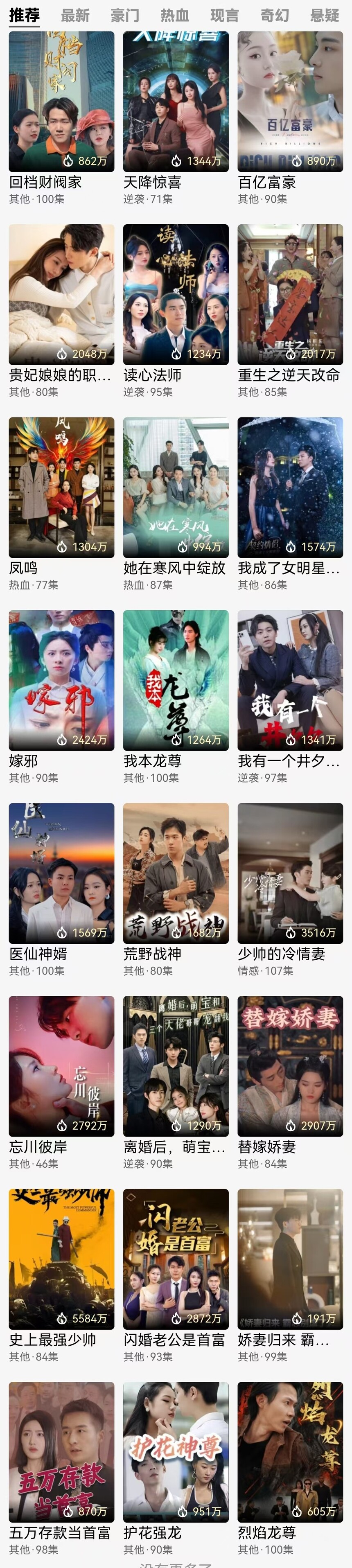The width and height of the screenshot is (352, 1568).
Task: Show the 悬疑 tab
Action: (x=325, y=15)
